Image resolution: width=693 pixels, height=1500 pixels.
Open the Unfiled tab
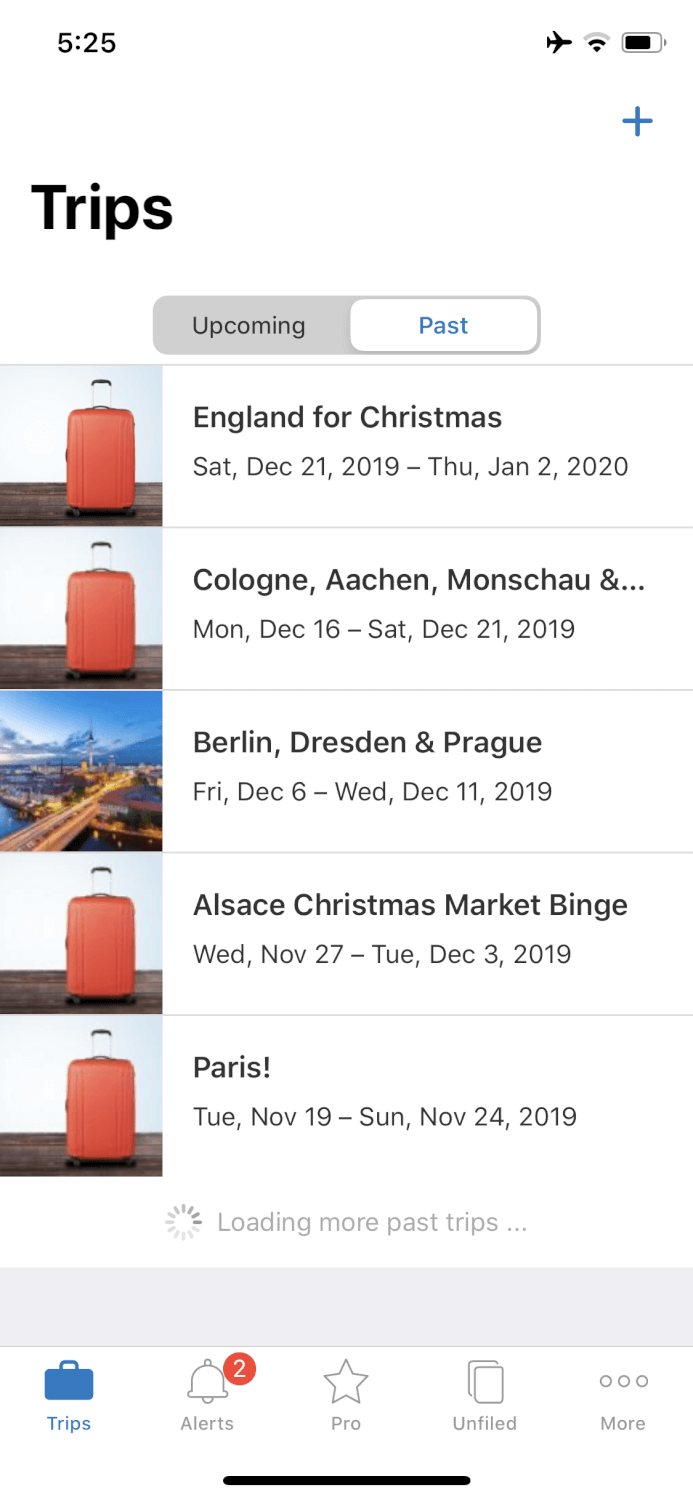[x=485, y=1396]
